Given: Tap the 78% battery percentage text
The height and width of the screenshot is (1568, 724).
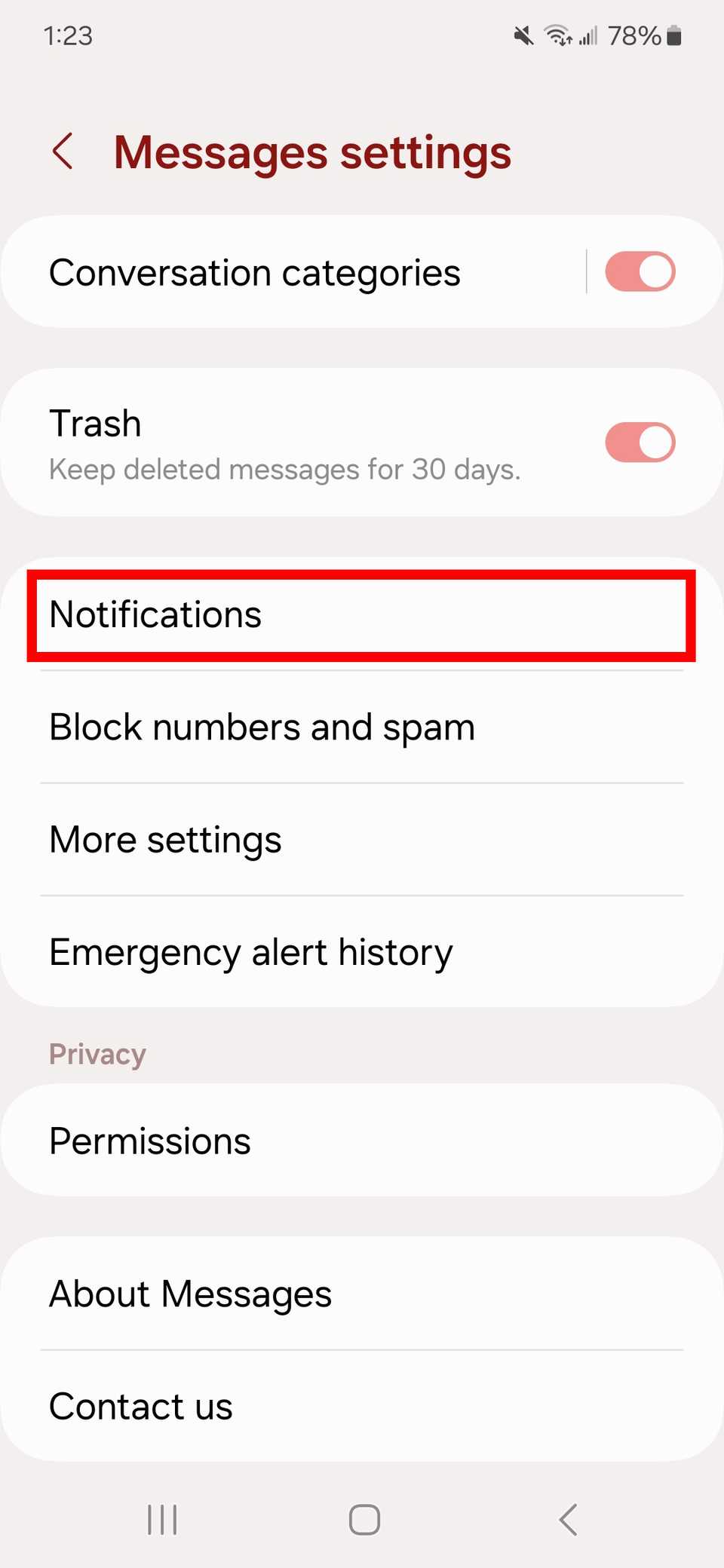Looking at the screenshot, I should pos(636,35).
